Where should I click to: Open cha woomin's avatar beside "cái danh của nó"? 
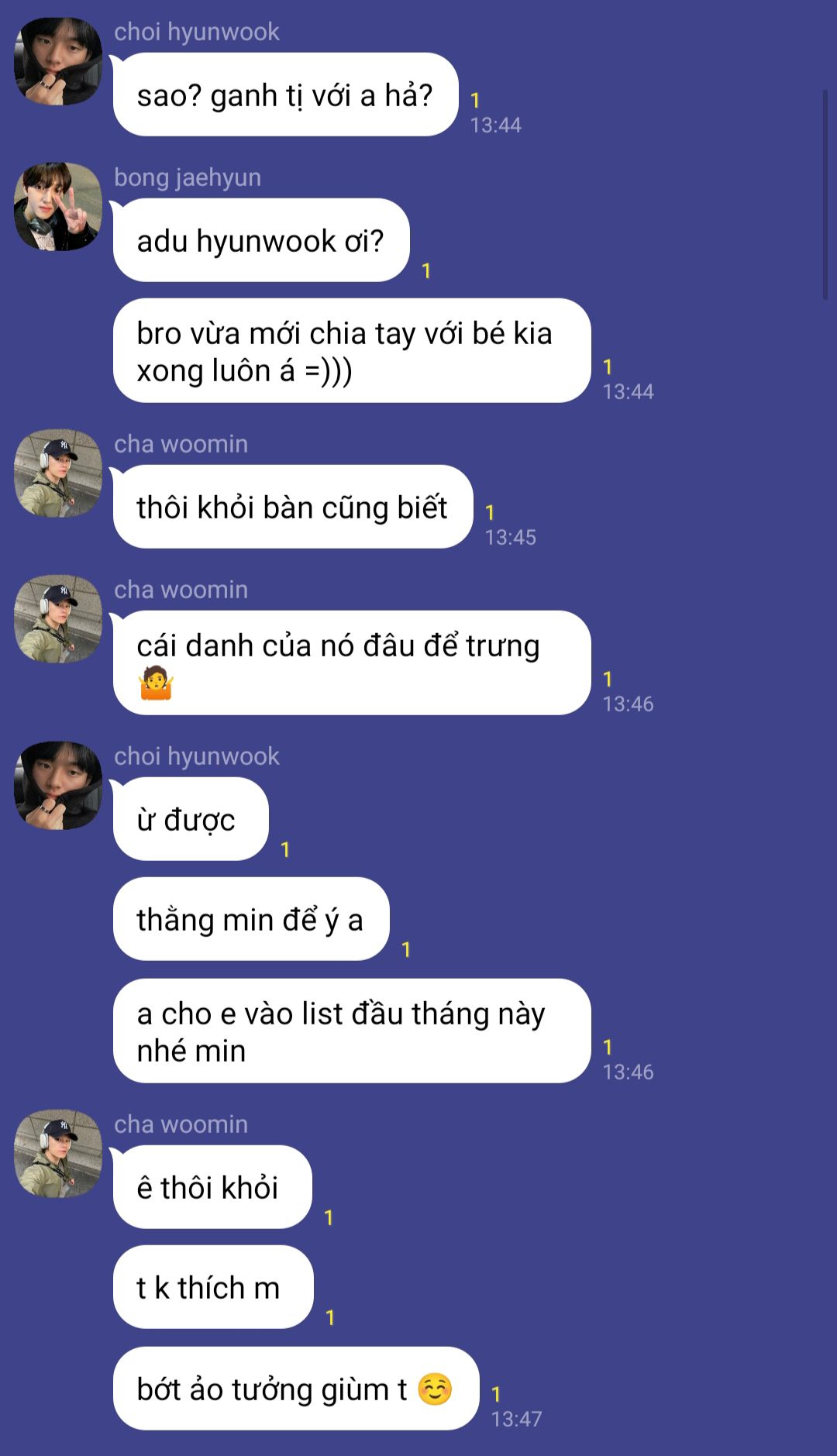point(58,619)
